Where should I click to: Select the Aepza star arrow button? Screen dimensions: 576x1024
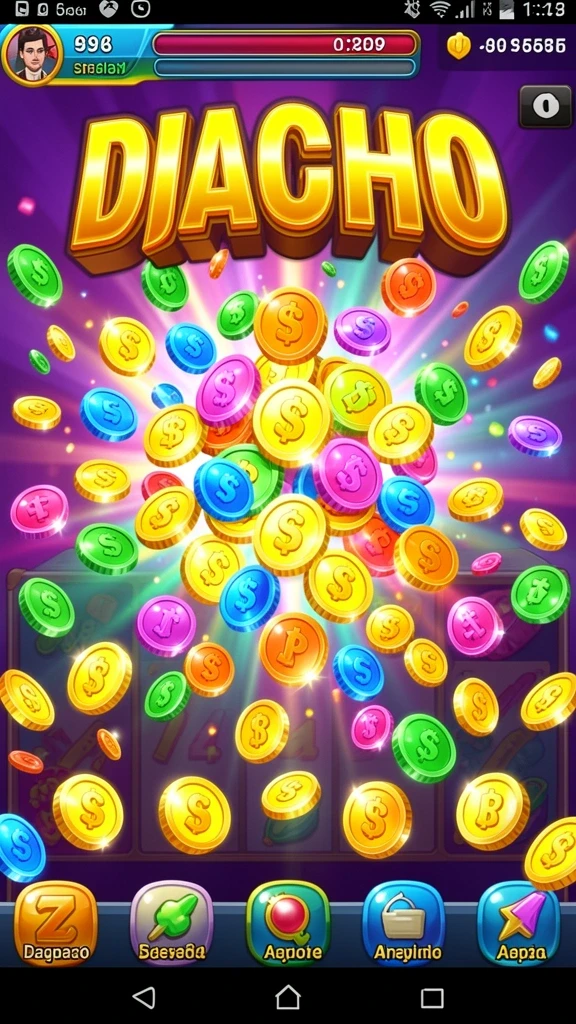(x=519, y=923)
